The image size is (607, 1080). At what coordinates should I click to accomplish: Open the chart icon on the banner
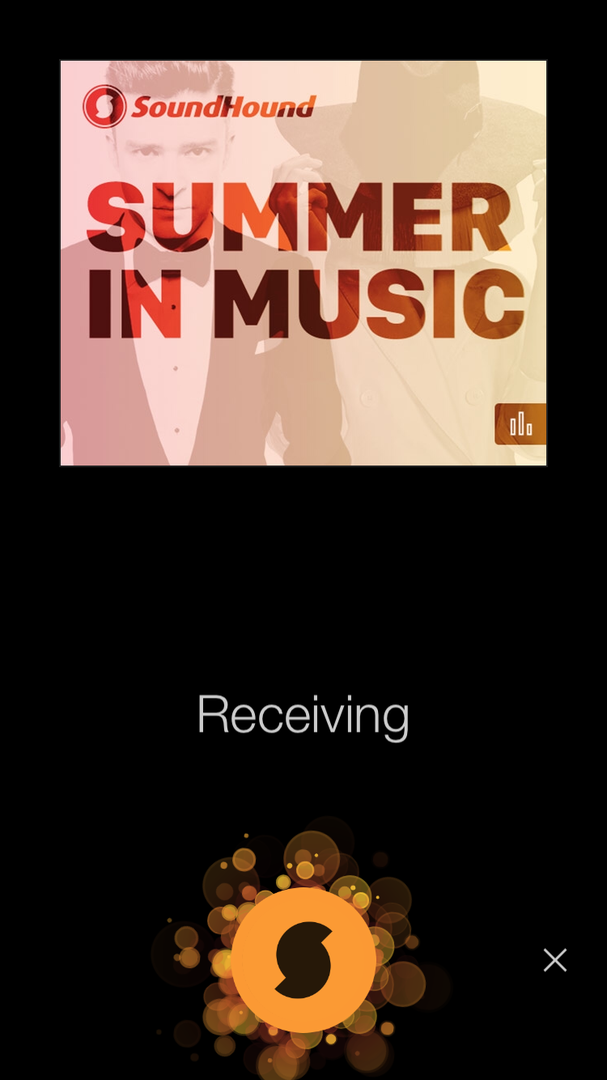tap(520, 424)
